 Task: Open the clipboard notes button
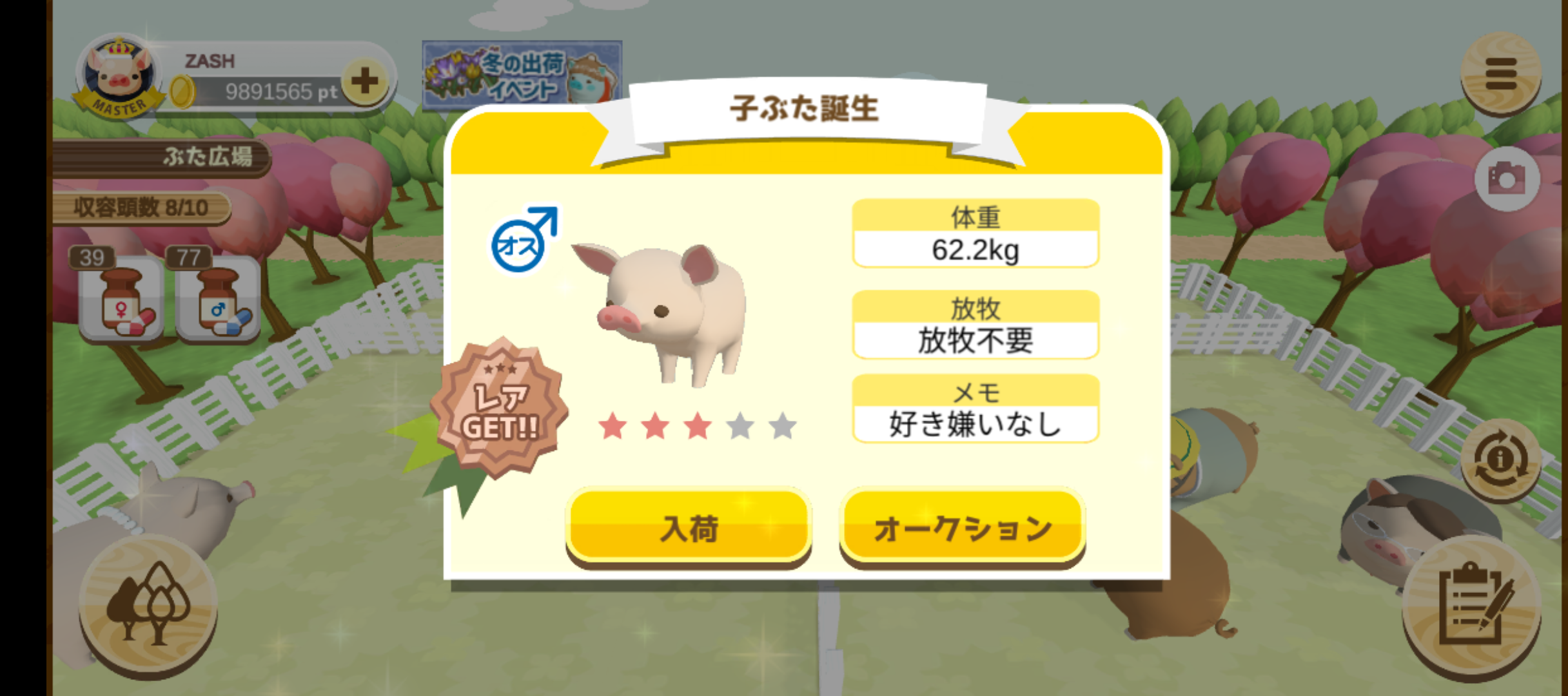pyautogui.click(x=1473, y=606)
